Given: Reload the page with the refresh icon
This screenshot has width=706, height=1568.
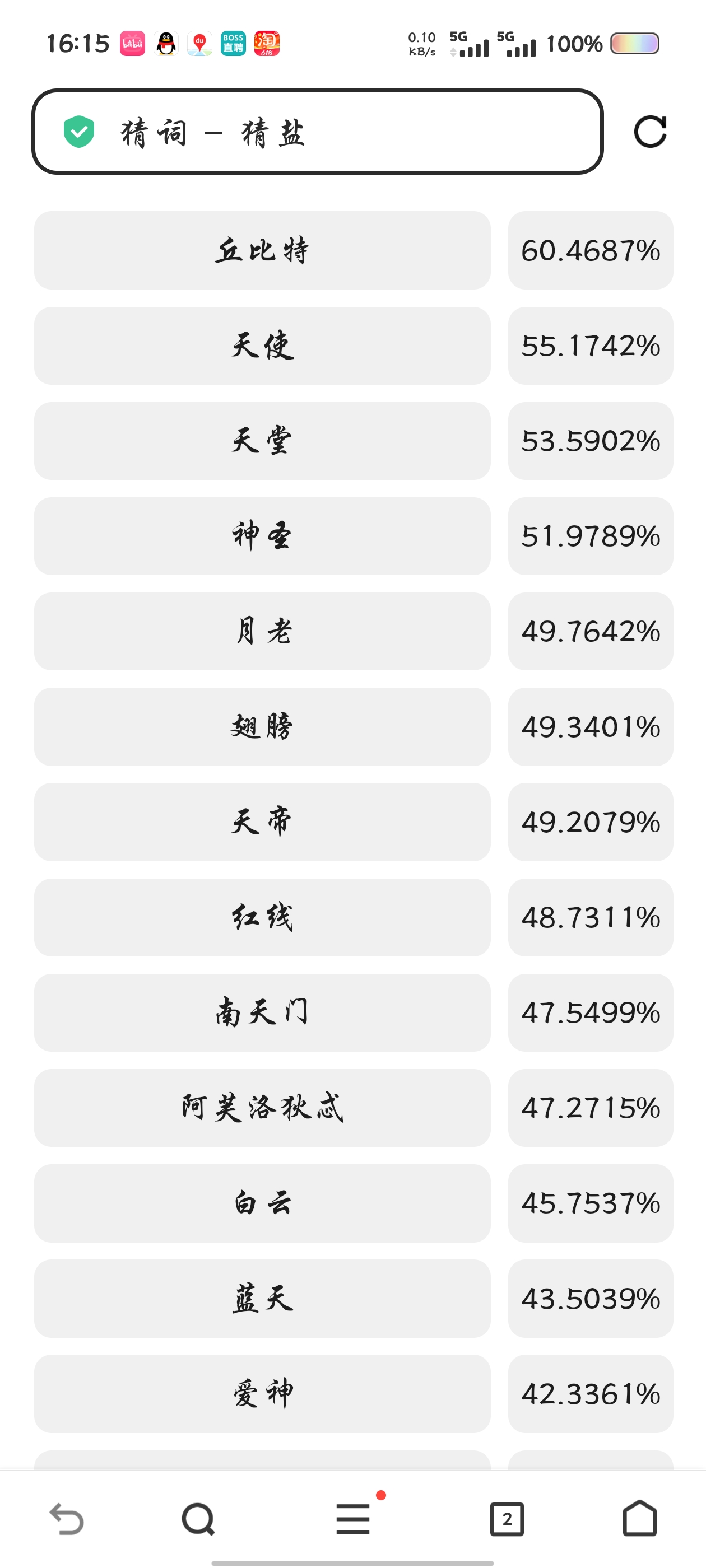Looking at the screenshot, I should pyautogui.click(x=650, y=132).
